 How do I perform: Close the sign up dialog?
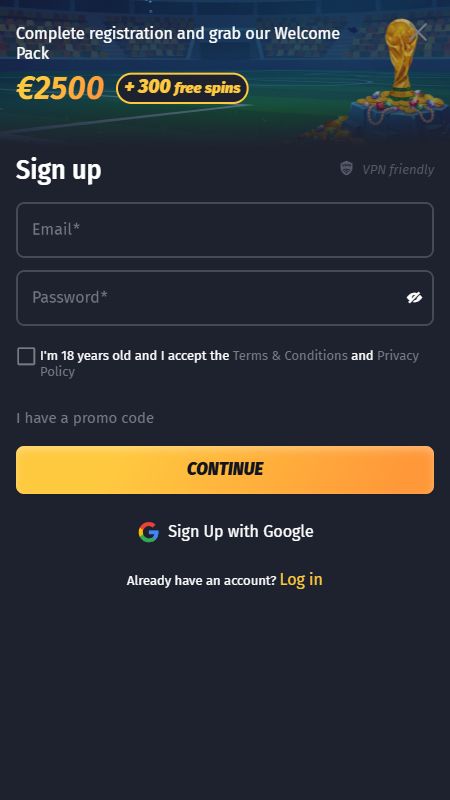pyautogui.click(x=419, y=32)
